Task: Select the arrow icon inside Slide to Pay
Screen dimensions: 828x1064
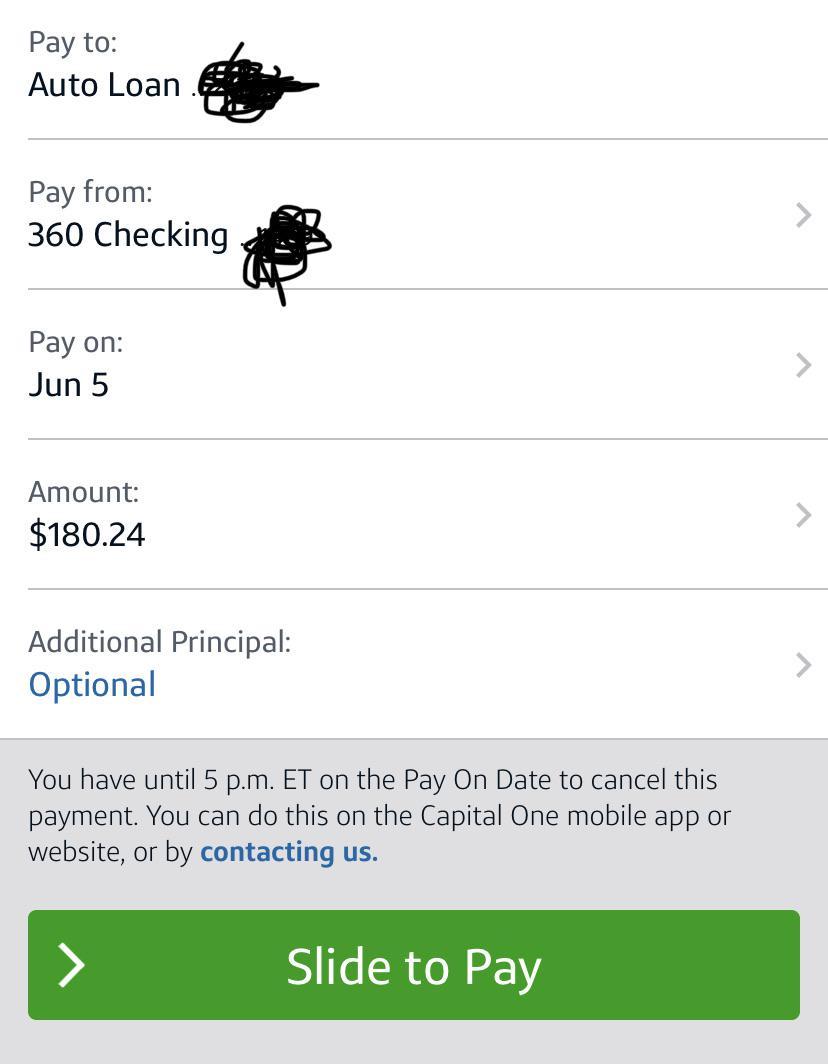Action: [71, 966]
